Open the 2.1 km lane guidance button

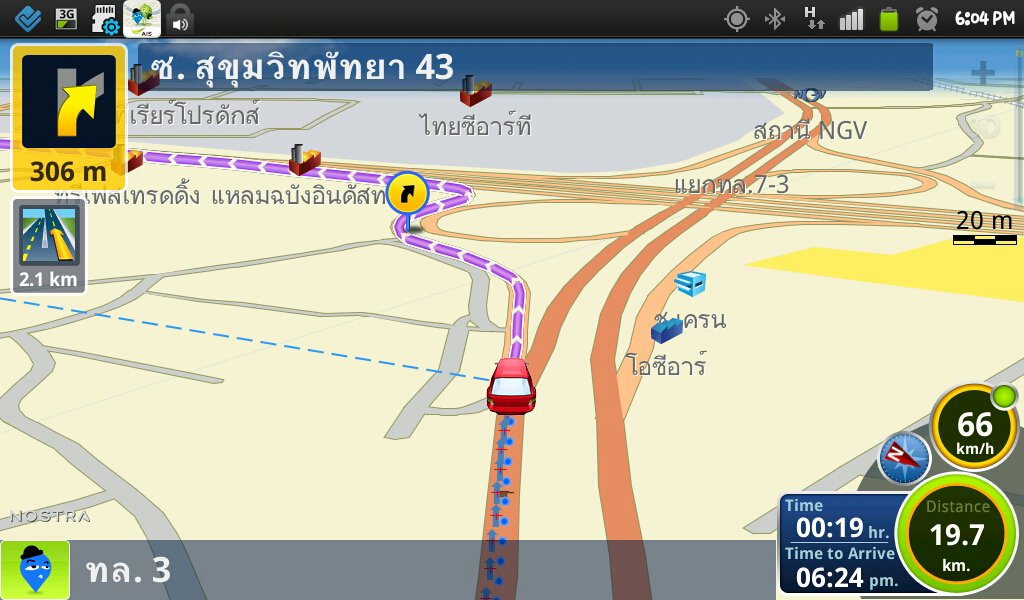pos(47,246)
